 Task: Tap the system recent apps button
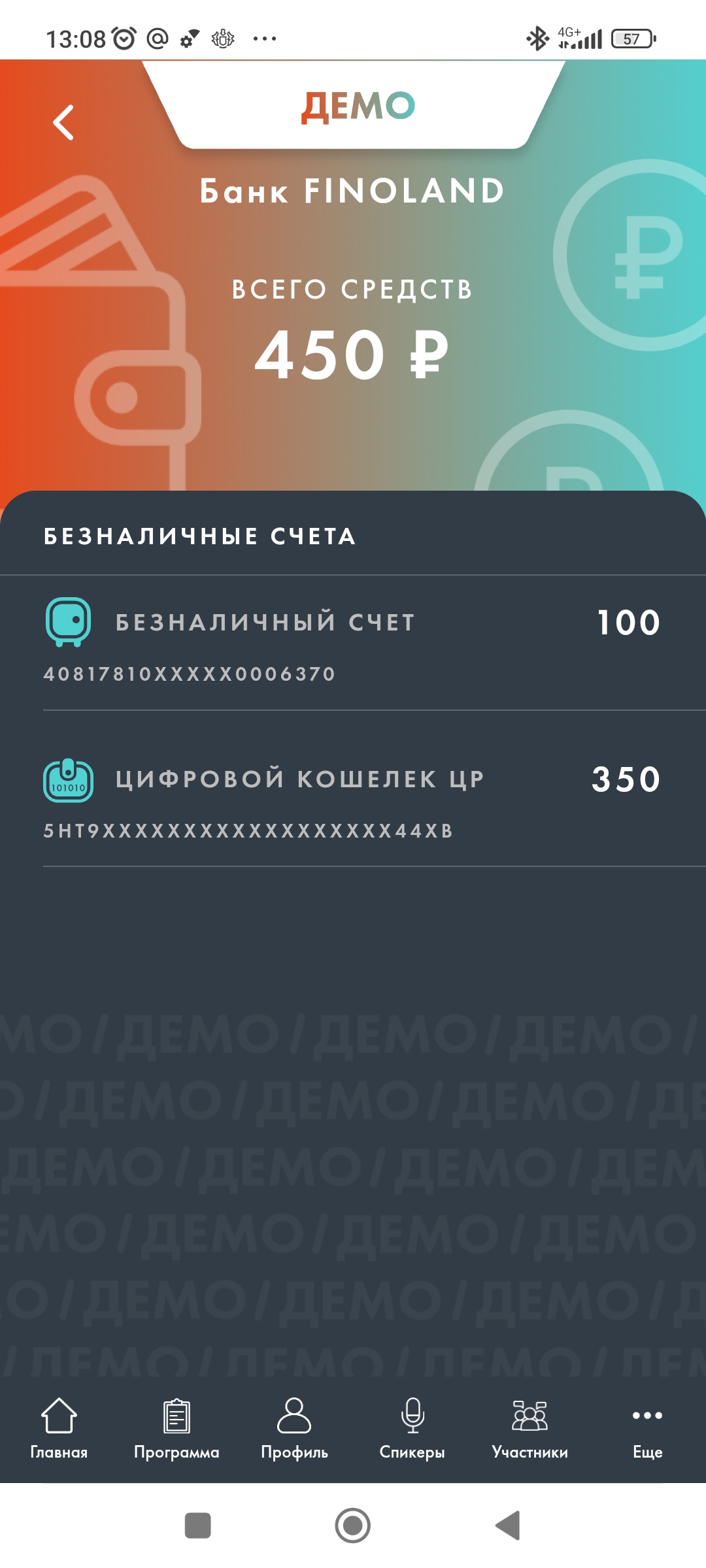tap(198, 1526)
